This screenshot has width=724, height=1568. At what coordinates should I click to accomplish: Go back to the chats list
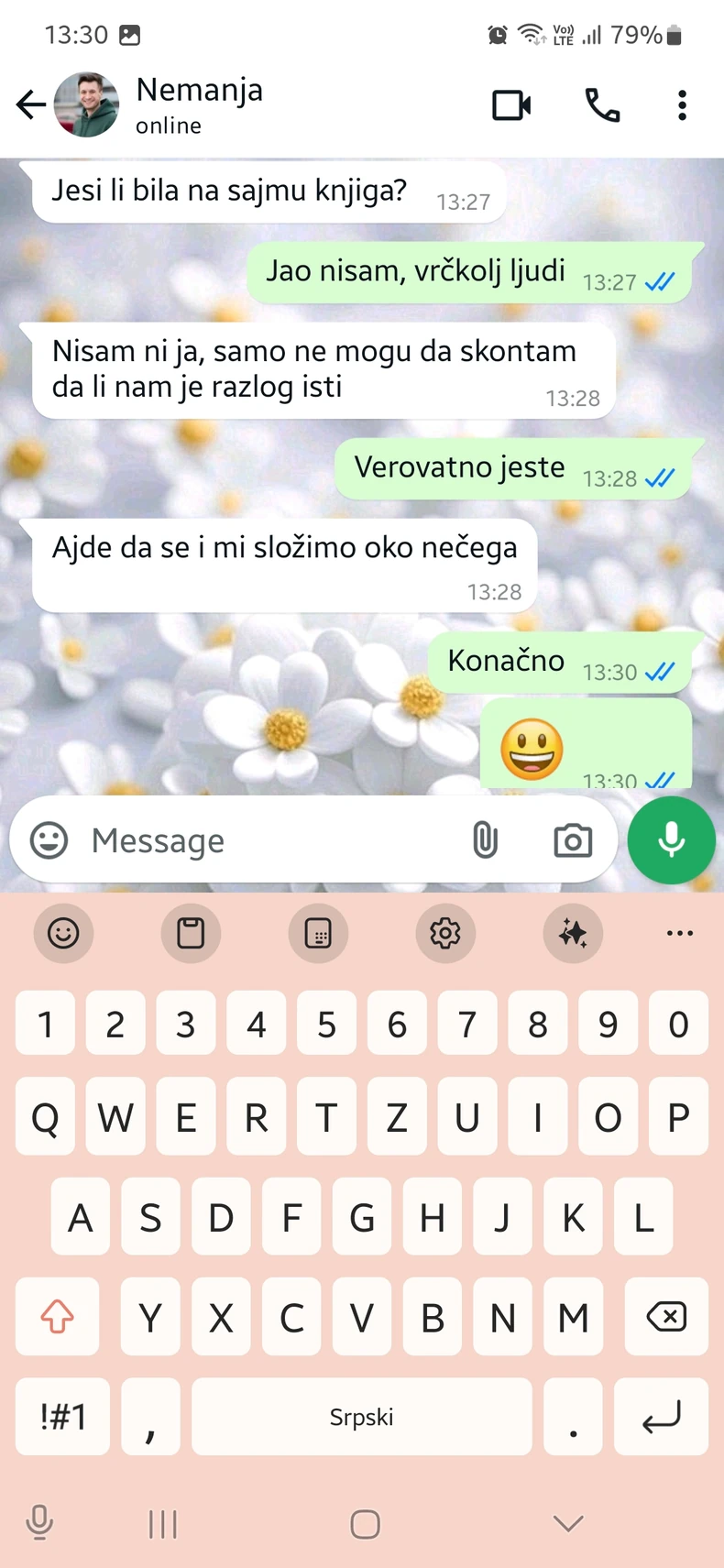pos(31,105)
